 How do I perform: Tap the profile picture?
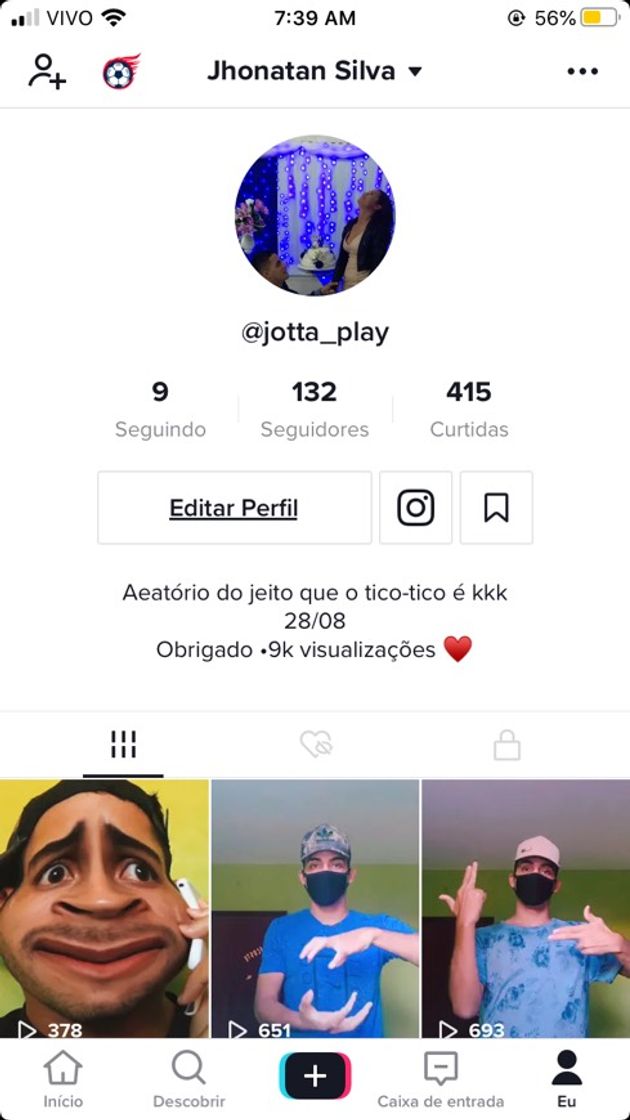[x=315, y=215]
